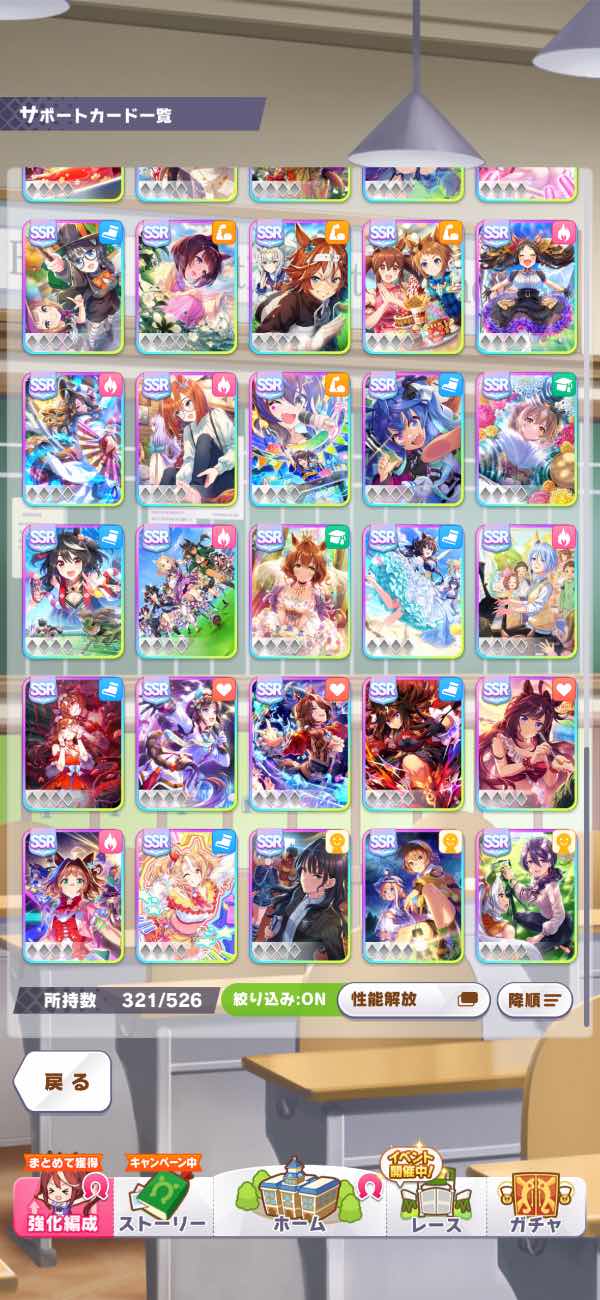This screenshot has height=1300, width=600.
Task: Open the SSR card with the girl in red dress on dark red background
Action: [73, 743]
